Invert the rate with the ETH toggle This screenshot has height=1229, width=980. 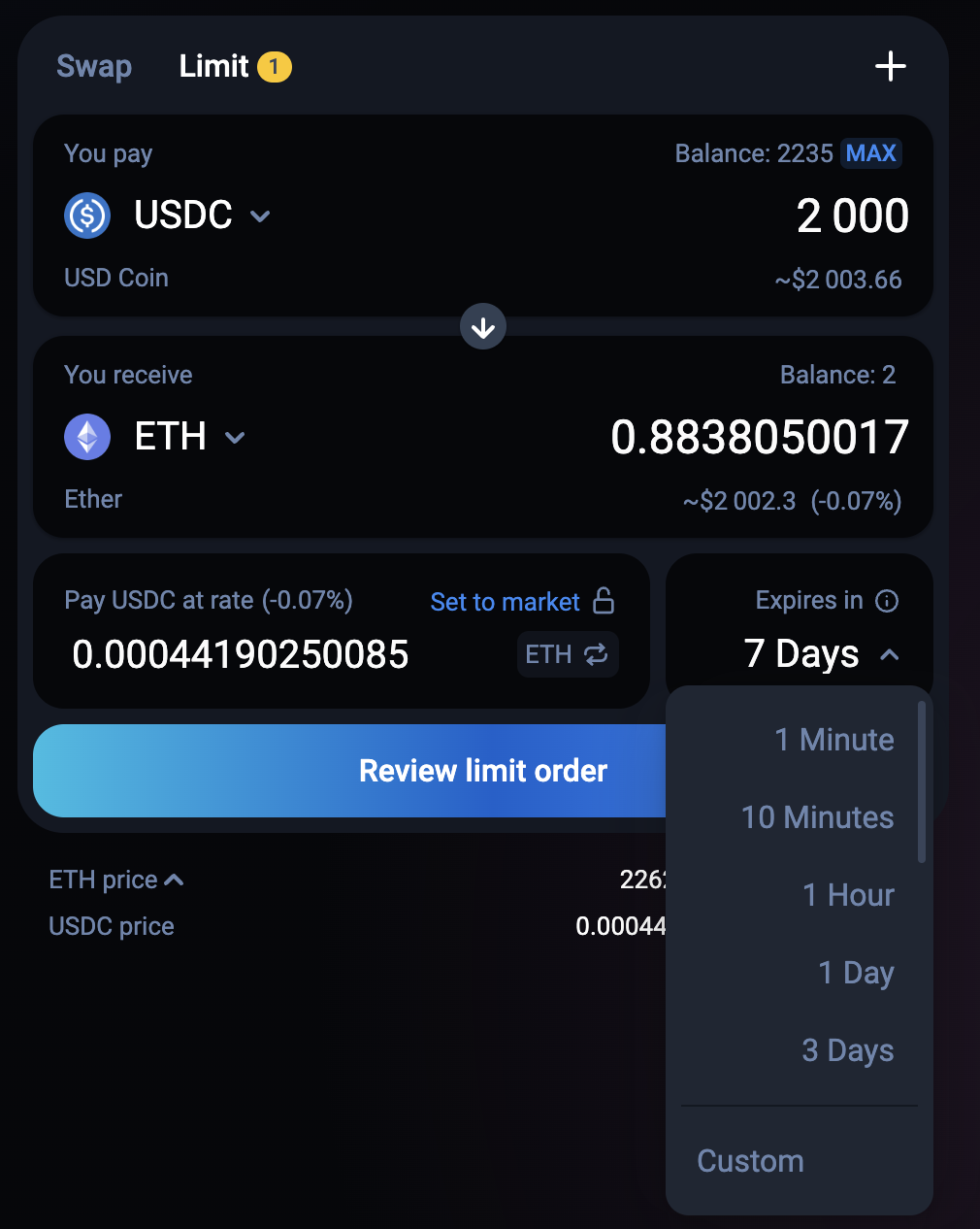[x=567, y=654]
